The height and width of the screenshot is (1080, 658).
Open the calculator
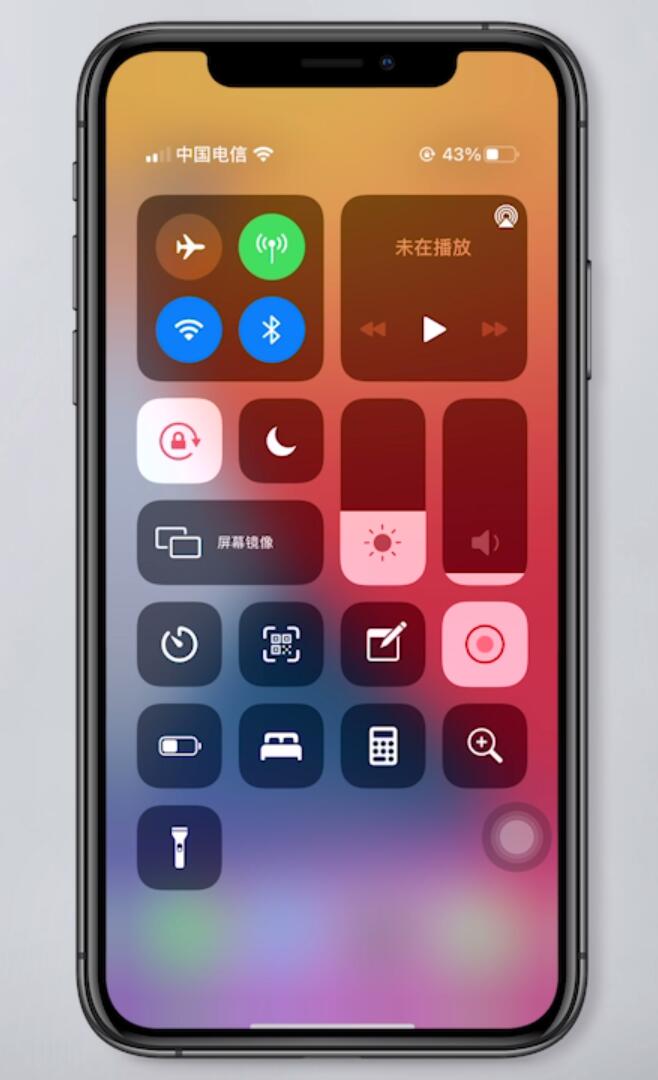[x=383, y=746]
